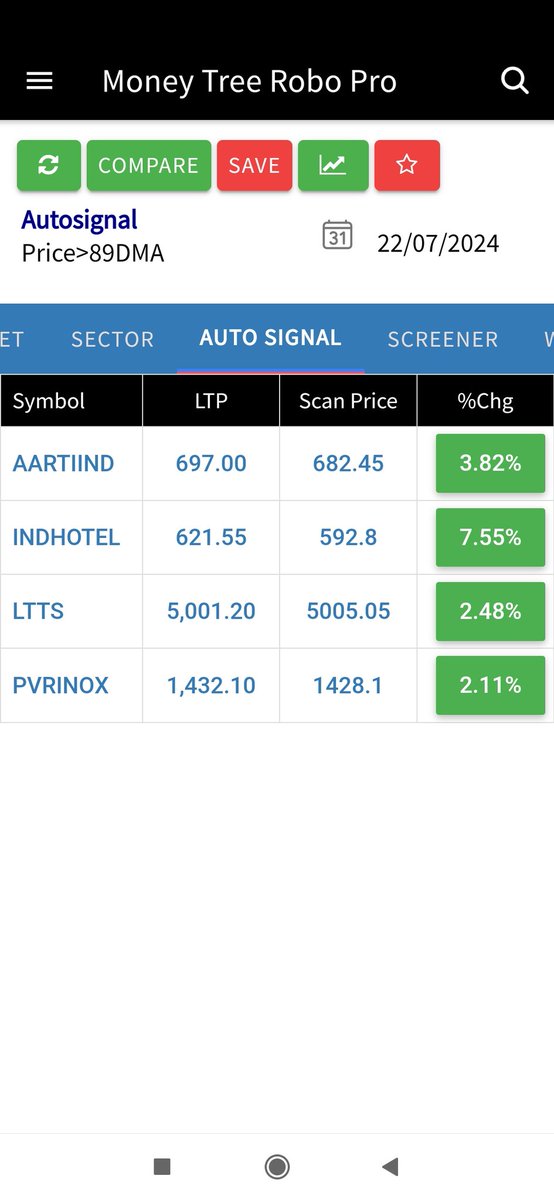Screen dimensions: 554x1200
Task: Open the LTTS stock symbol
Action: 38,611
